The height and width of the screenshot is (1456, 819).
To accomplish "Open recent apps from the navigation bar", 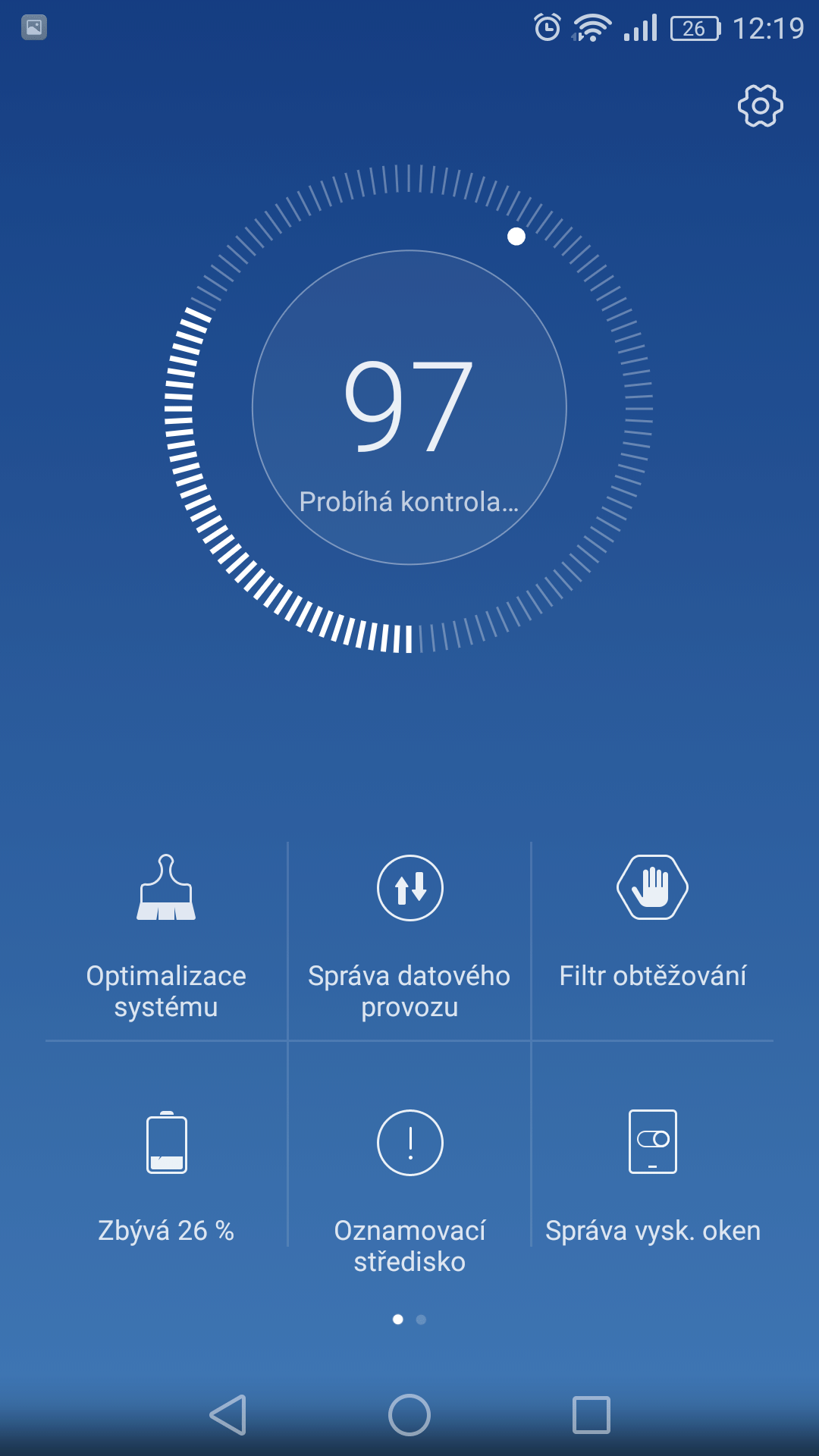I will click(591, 1415).
